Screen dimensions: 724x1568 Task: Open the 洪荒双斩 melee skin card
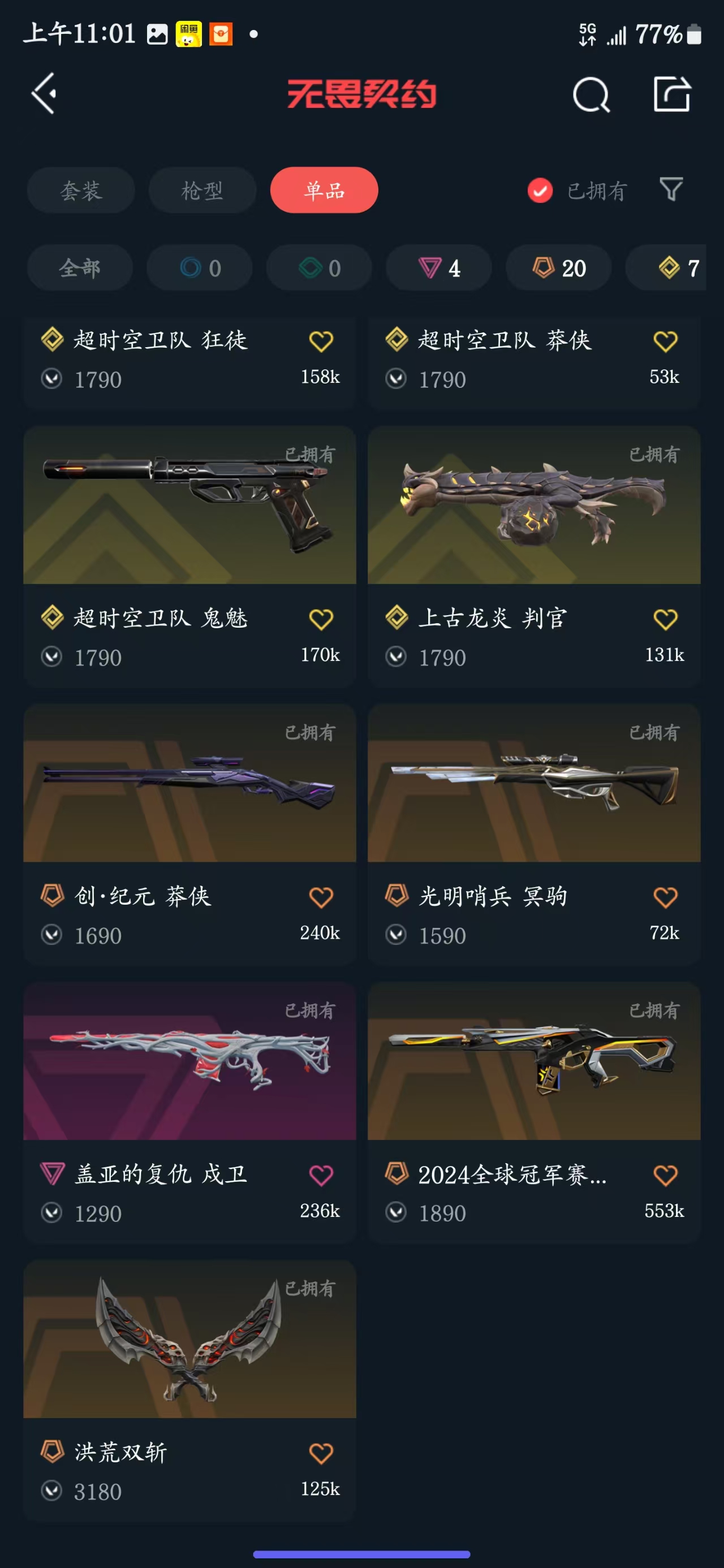click(x=189, y=1391)
